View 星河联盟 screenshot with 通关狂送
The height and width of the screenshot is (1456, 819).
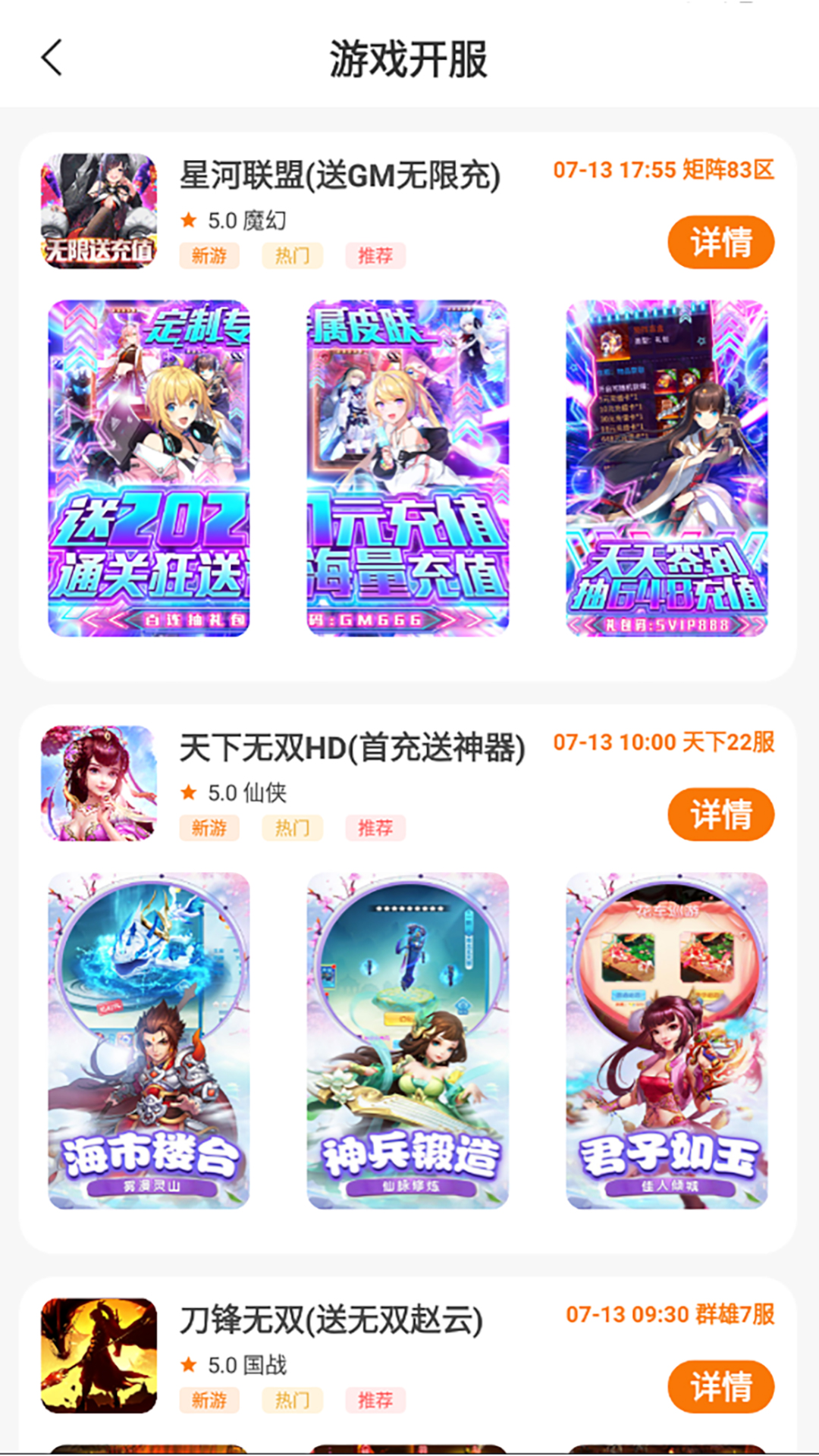click(x=149, y=468)
